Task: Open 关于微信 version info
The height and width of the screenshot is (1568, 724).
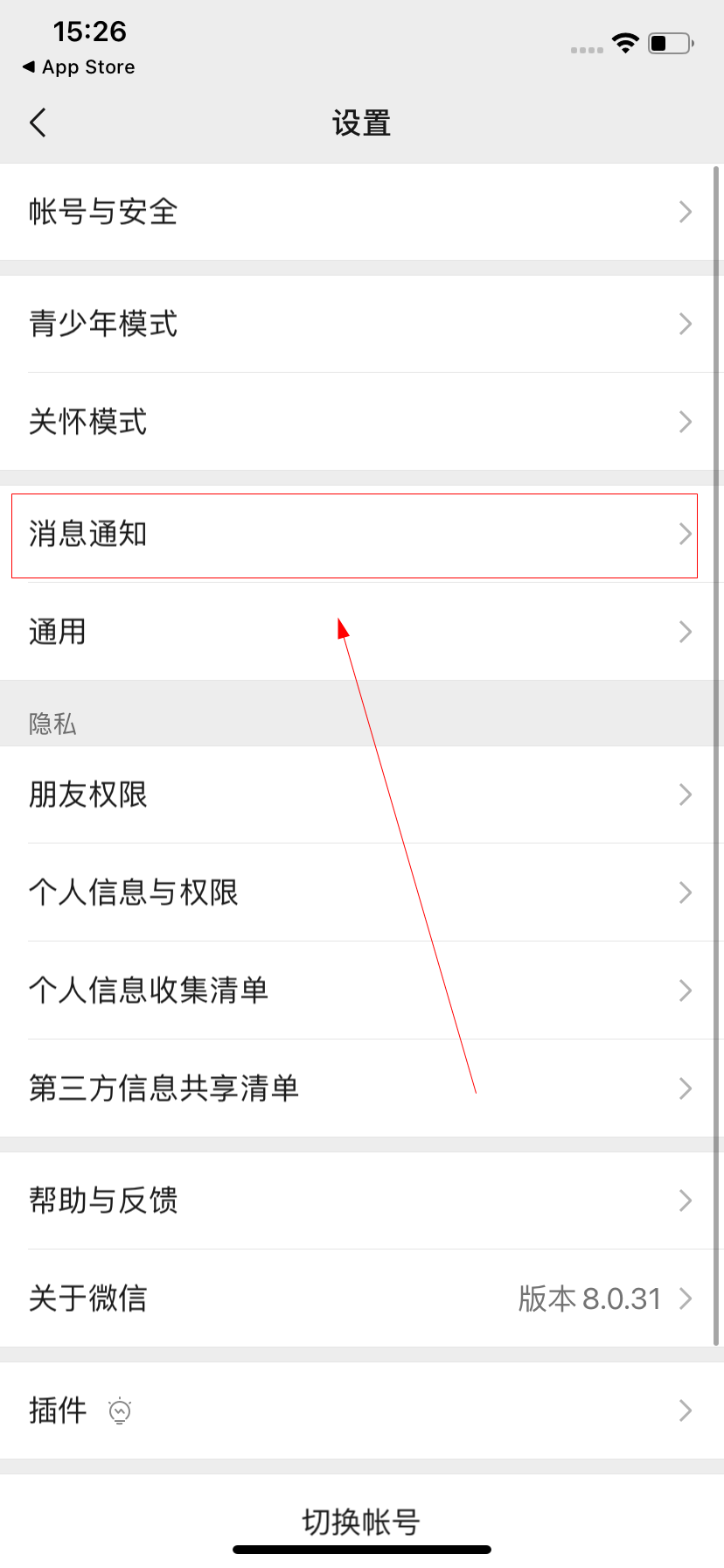Action: click(362, 1298)
